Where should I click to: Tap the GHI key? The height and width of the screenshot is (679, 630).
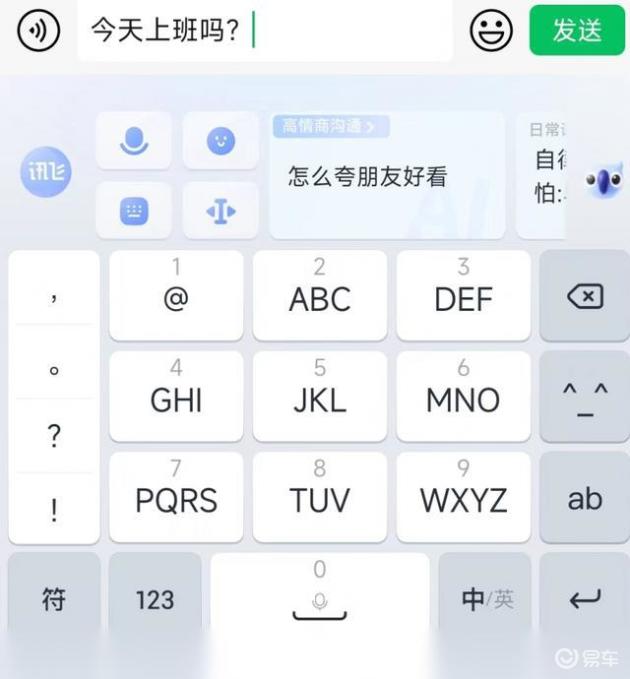tap(176, 396)
